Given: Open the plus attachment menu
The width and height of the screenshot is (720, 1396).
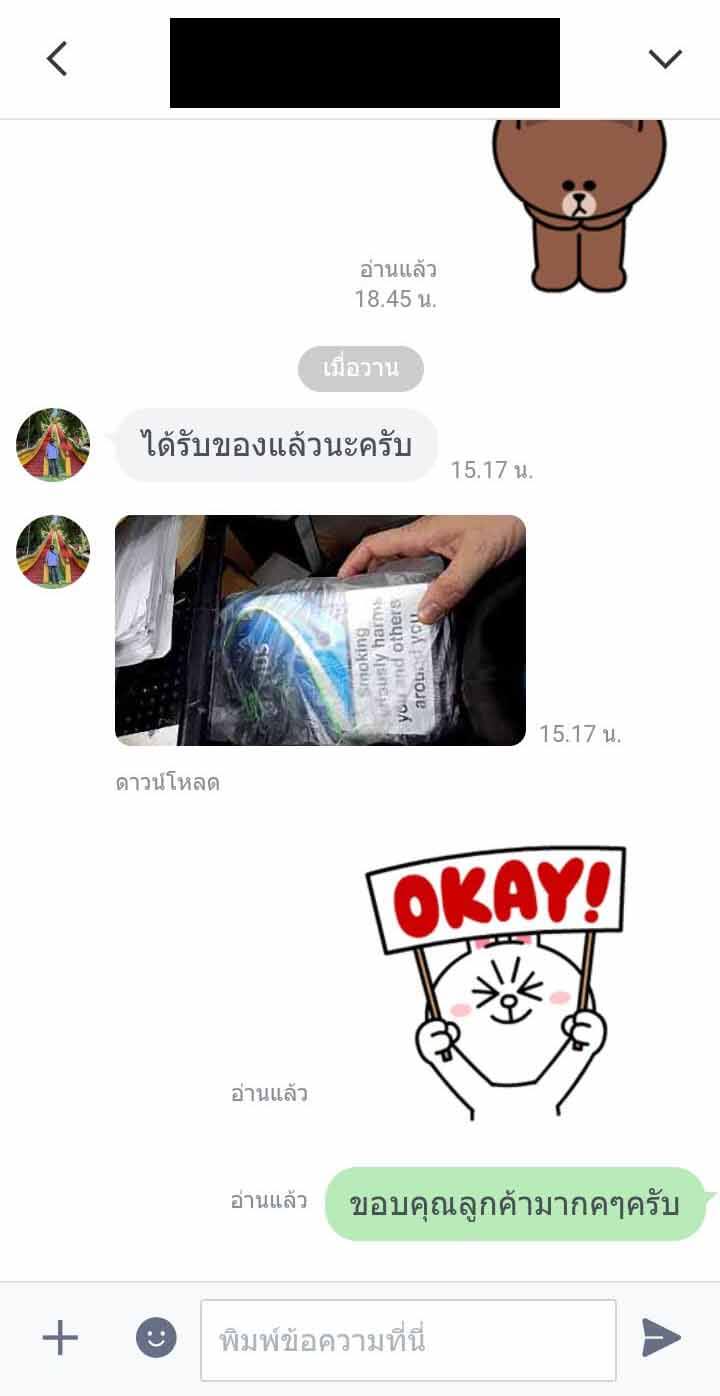Looking at the screenshot, I should point(60,1337).
